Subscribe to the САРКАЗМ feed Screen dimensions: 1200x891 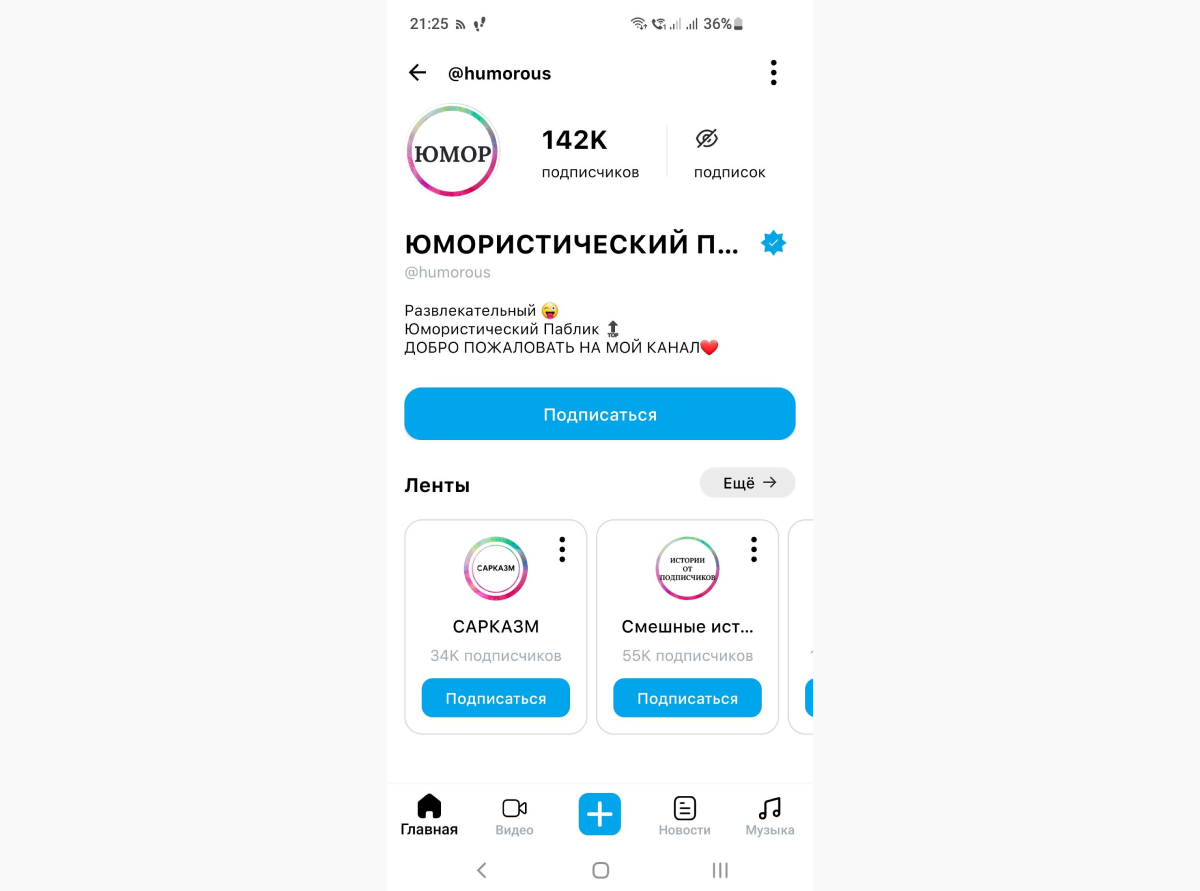coord(496,698)
